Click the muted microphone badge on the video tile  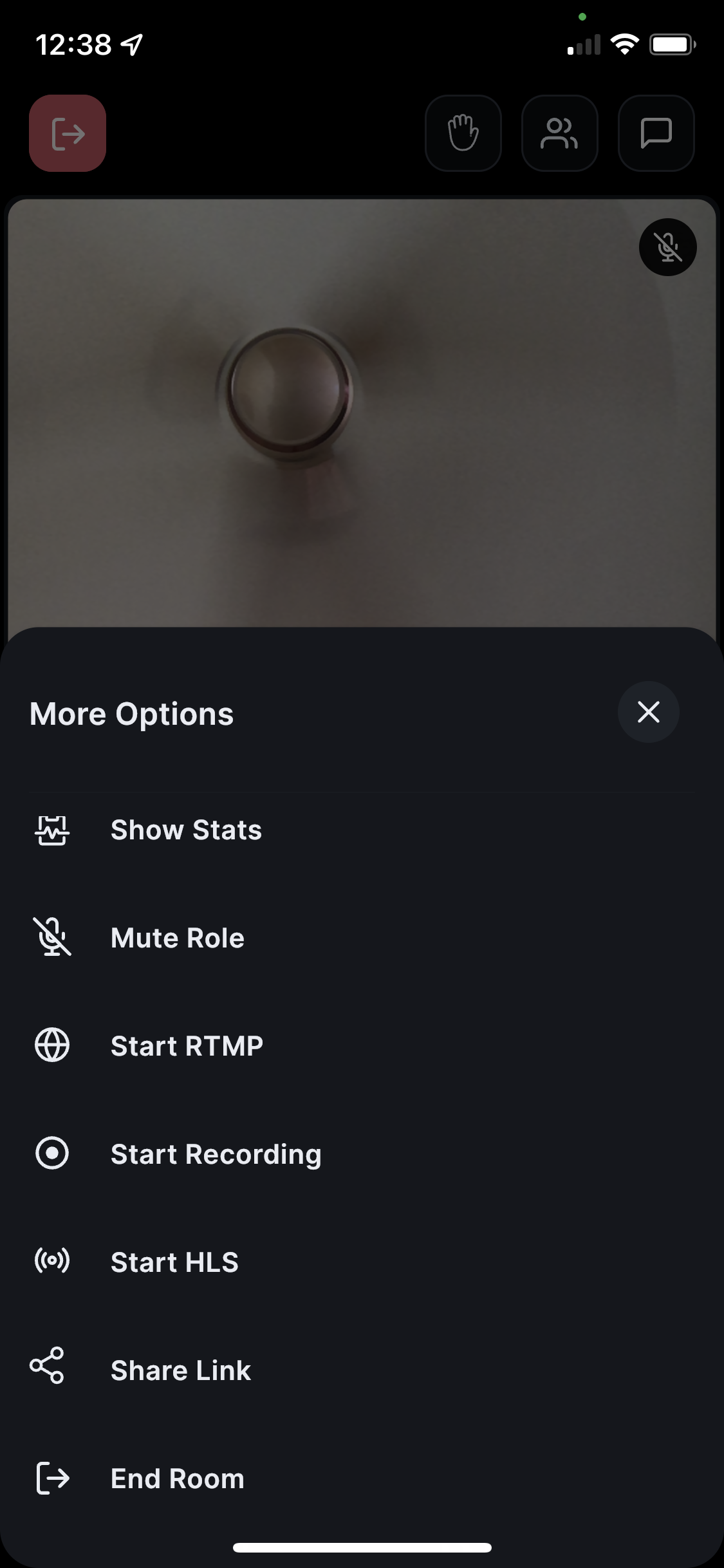[x=668, y=248]
